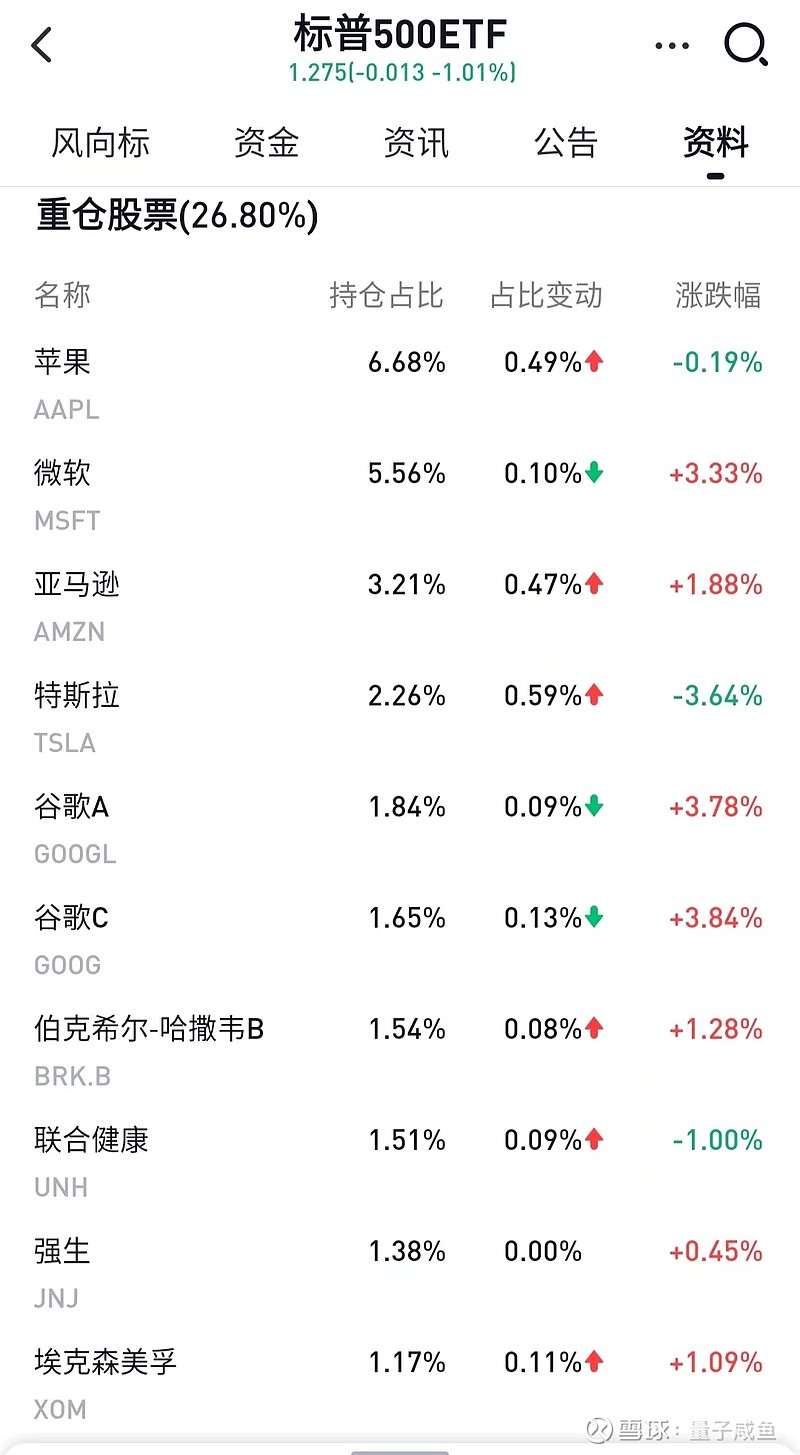This screenshot has height=1455, width=800.
Task: Switch to the 公告 tab
Action: (x=567, y=144)
